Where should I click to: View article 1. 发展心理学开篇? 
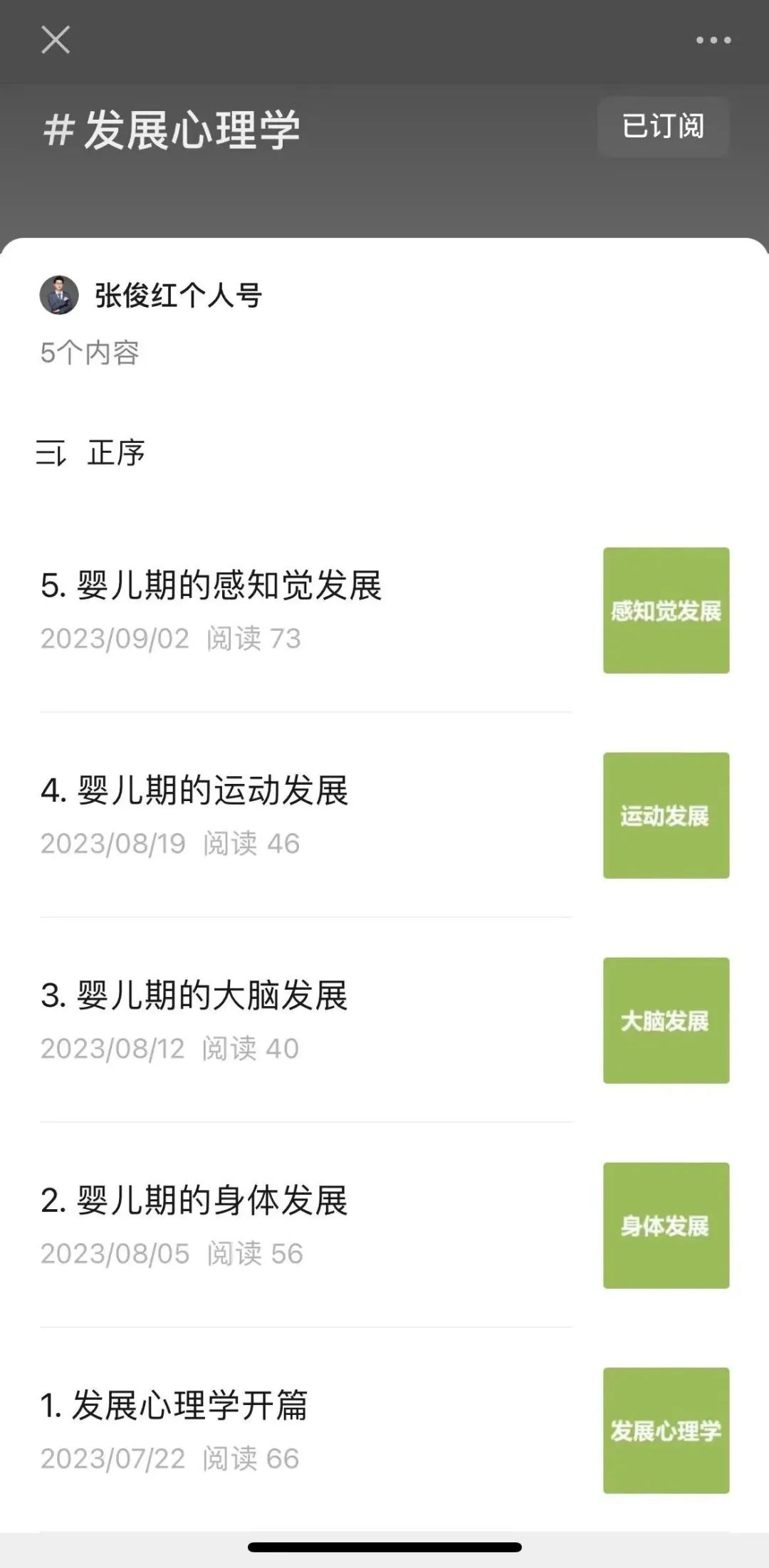tap(174, 1406)
